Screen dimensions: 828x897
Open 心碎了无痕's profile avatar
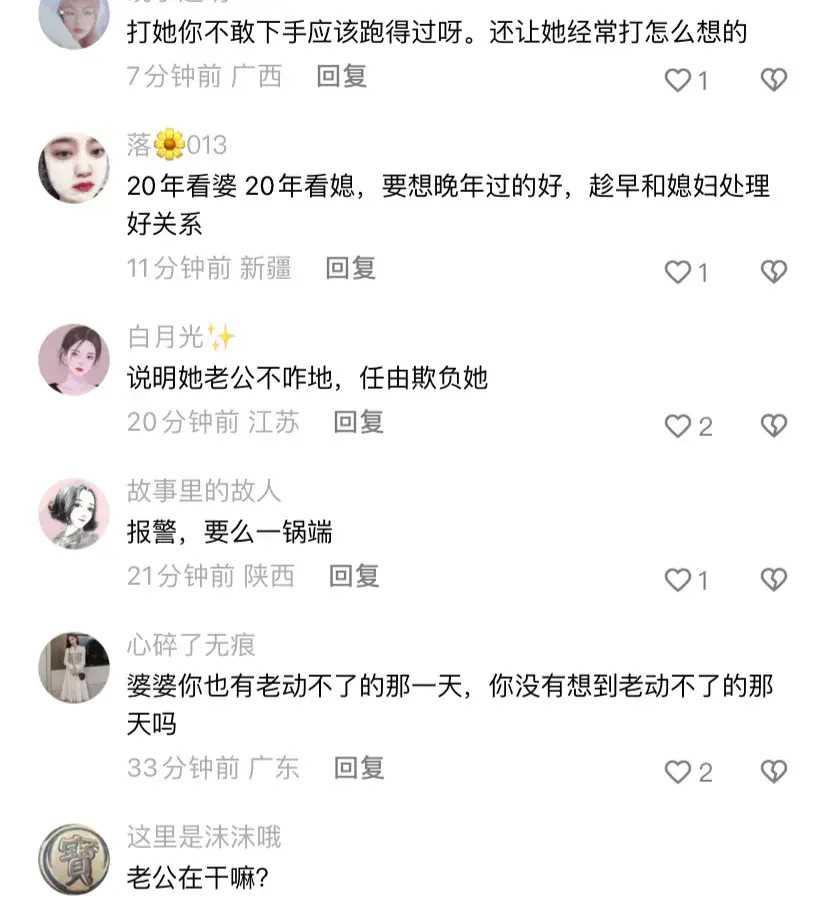(x=74, y=667)
